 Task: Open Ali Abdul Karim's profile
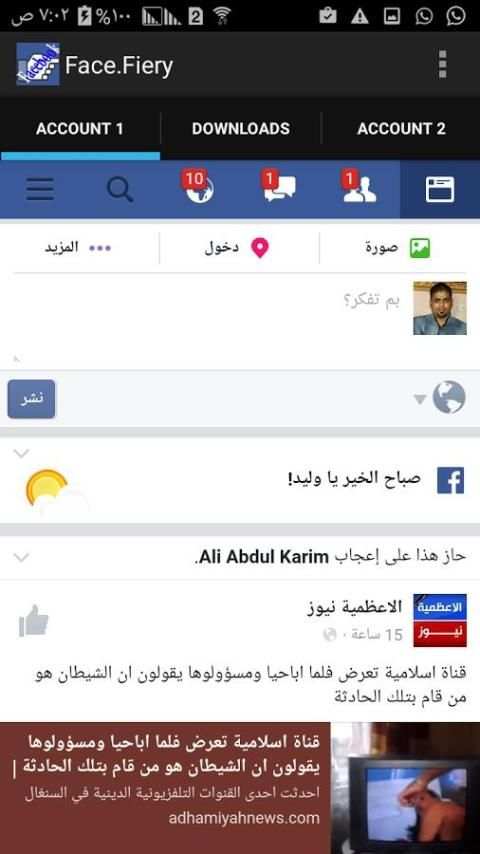[x=264, y=557]
